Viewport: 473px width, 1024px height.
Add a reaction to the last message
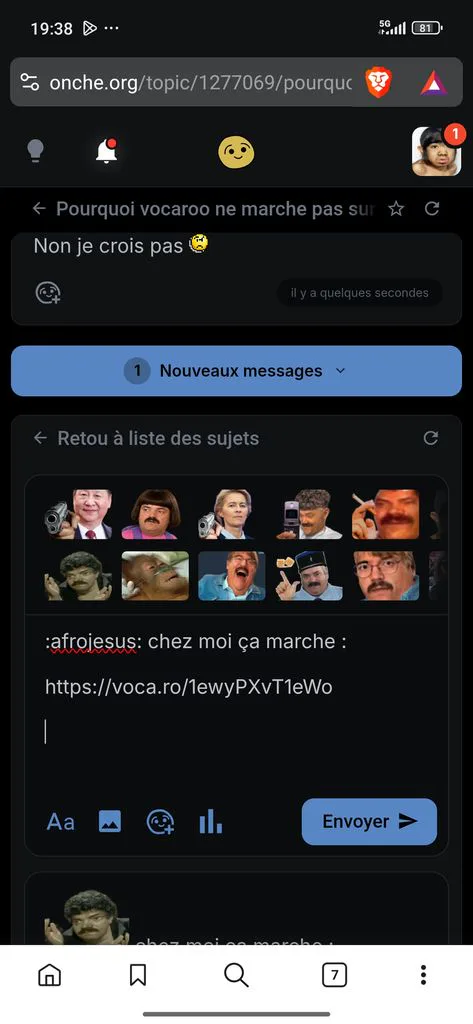click(48, 293)
